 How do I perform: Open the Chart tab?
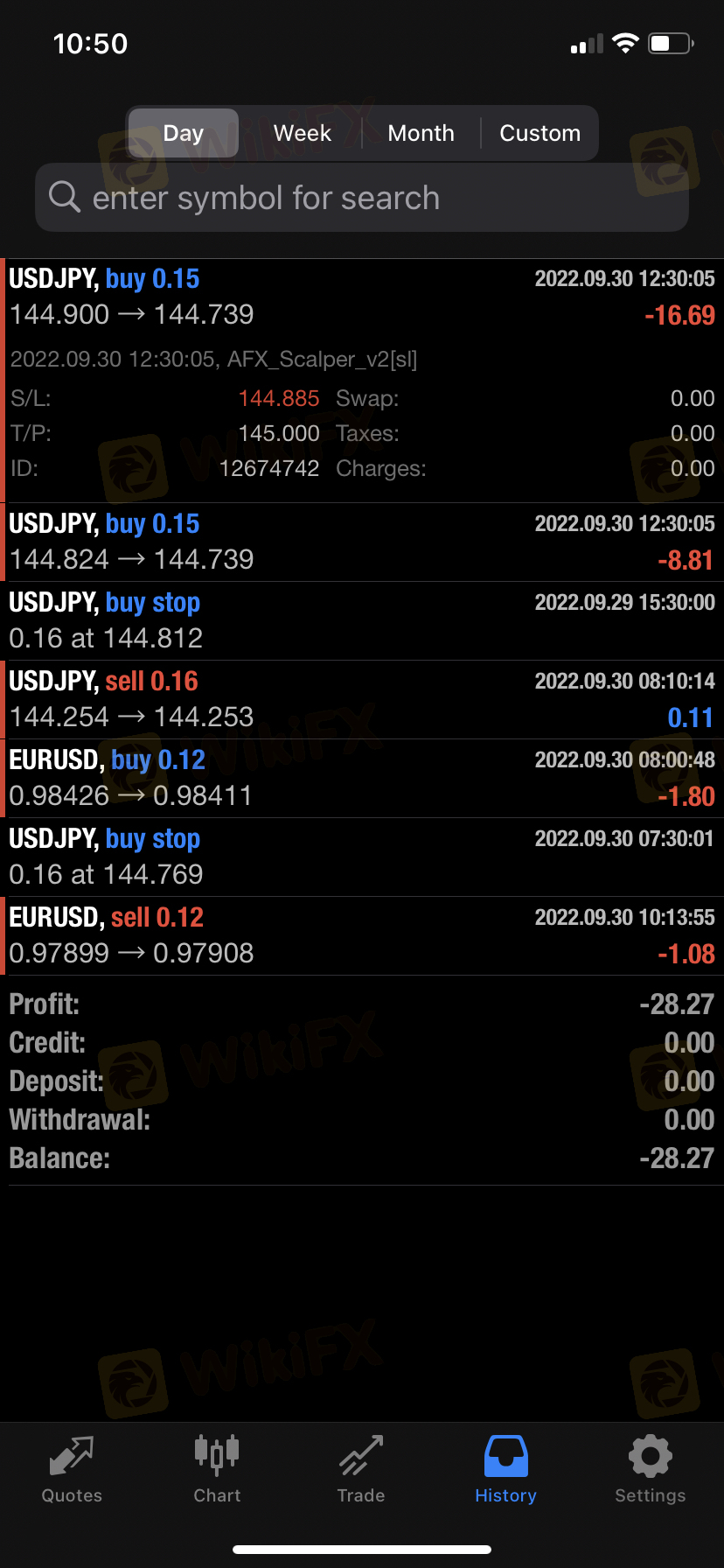pos(217,1470)
